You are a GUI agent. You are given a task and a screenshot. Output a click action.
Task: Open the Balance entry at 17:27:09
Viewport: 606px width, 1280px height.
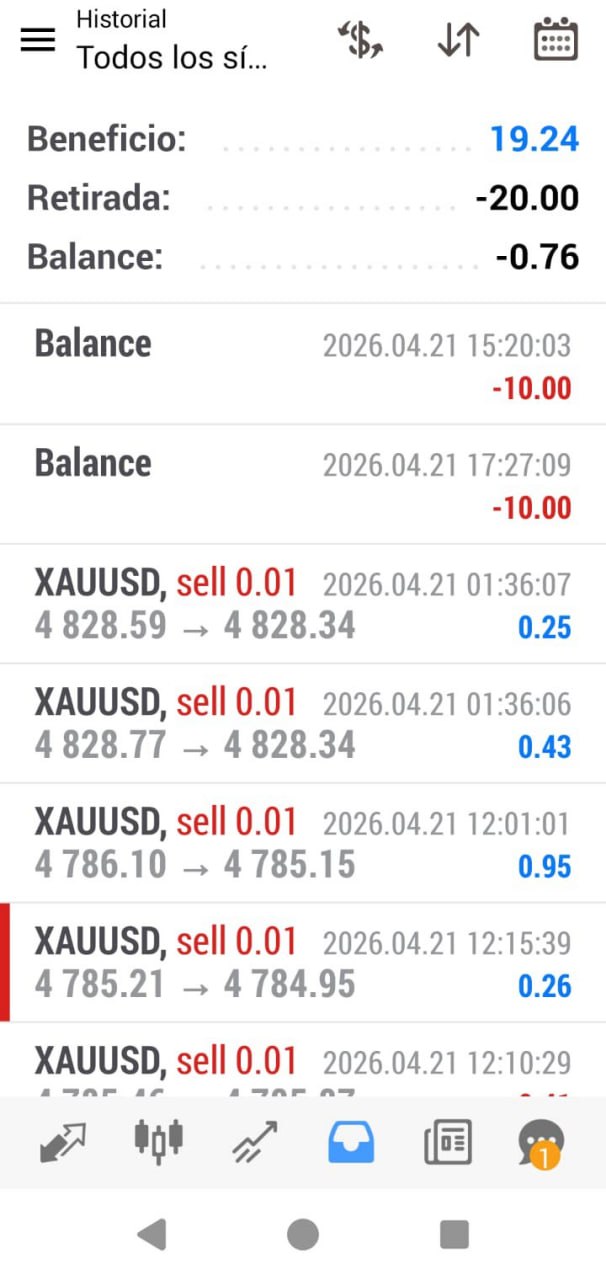[x=303, y=484]
